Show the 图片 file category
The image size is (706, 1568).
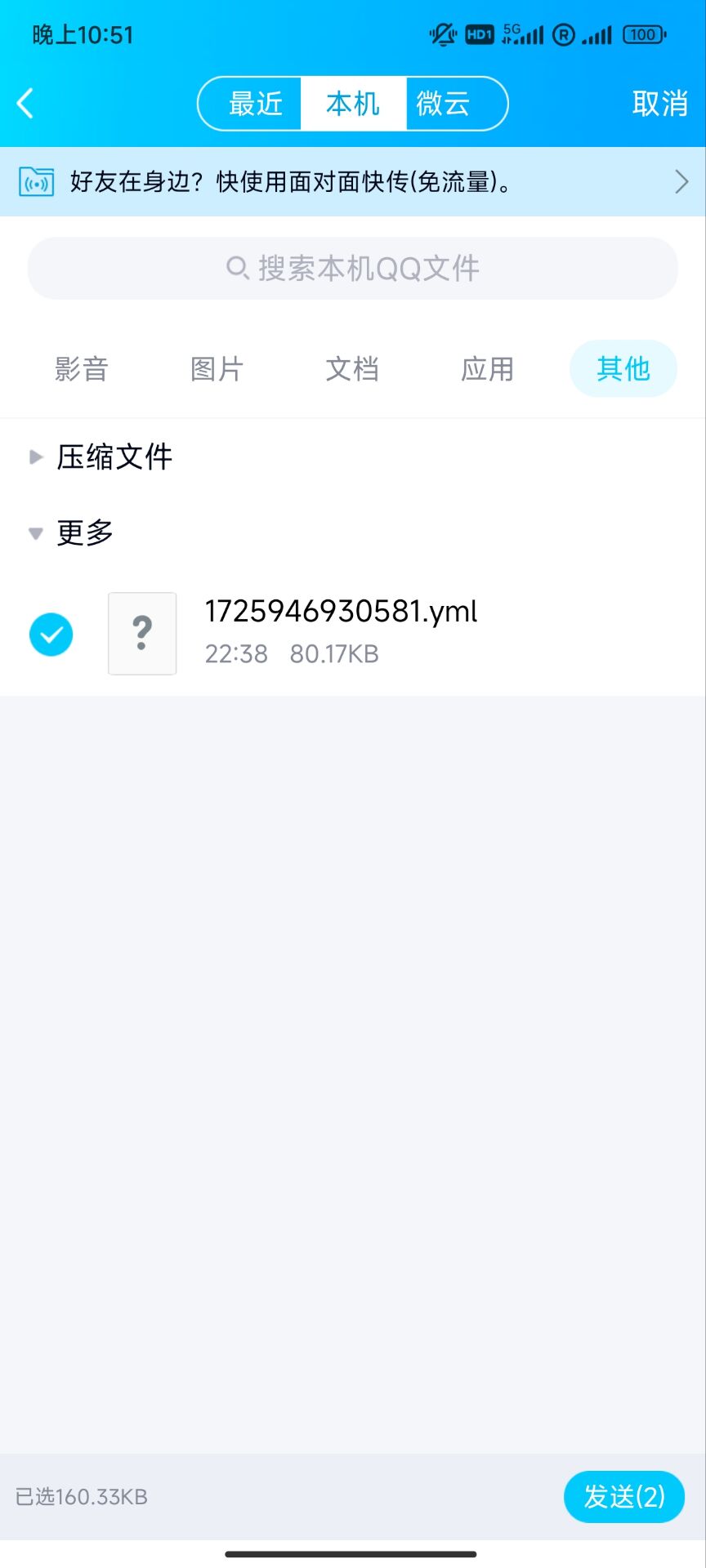pyautogui.click(x=217, y=369)
